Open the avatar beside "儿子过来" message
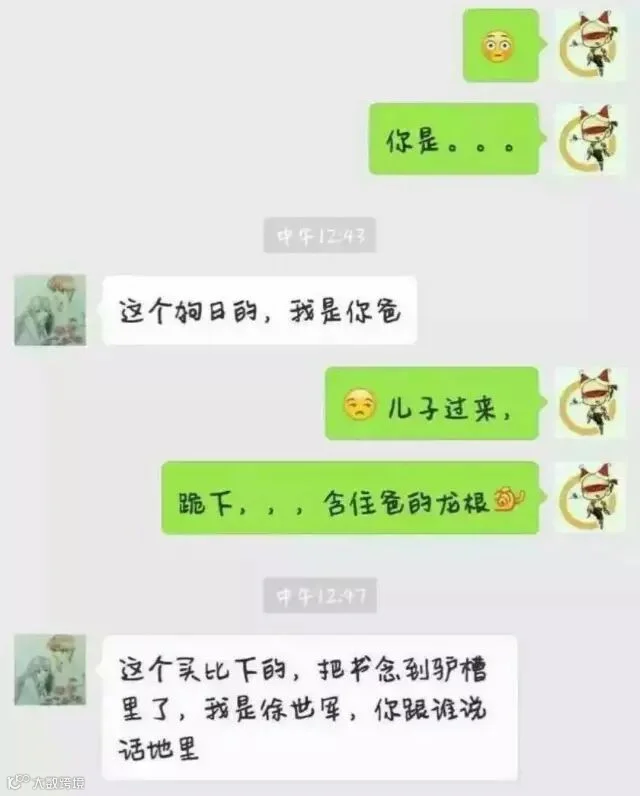This screenshot has width=640, height=796. point(590,403)
